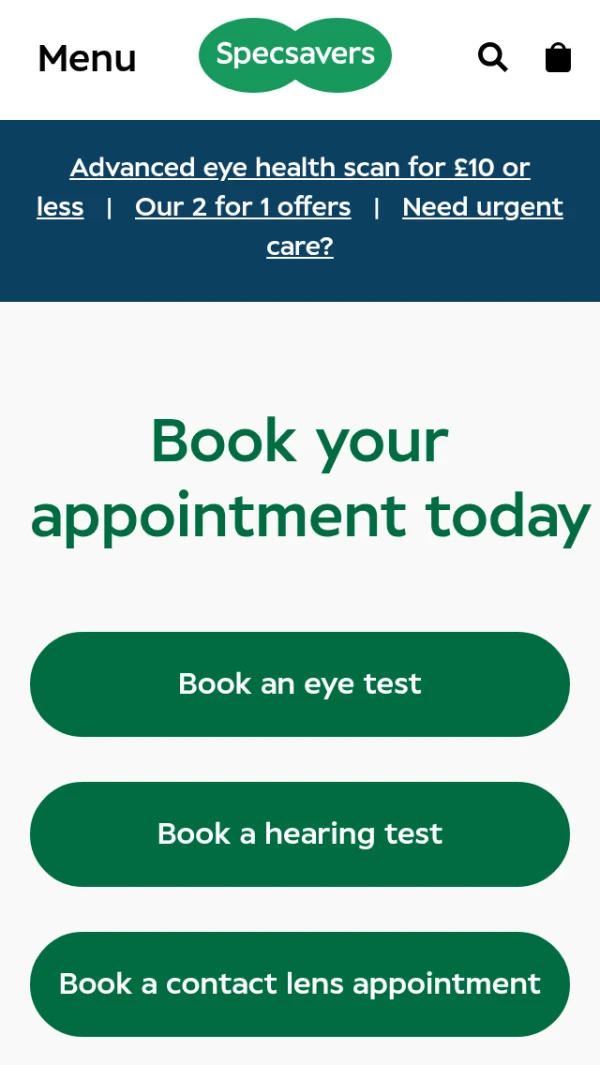Viewport: 600px width, 1065px height.
Task: Follow the 'Need urgent care?' link
Action: (x=482, y=207)
